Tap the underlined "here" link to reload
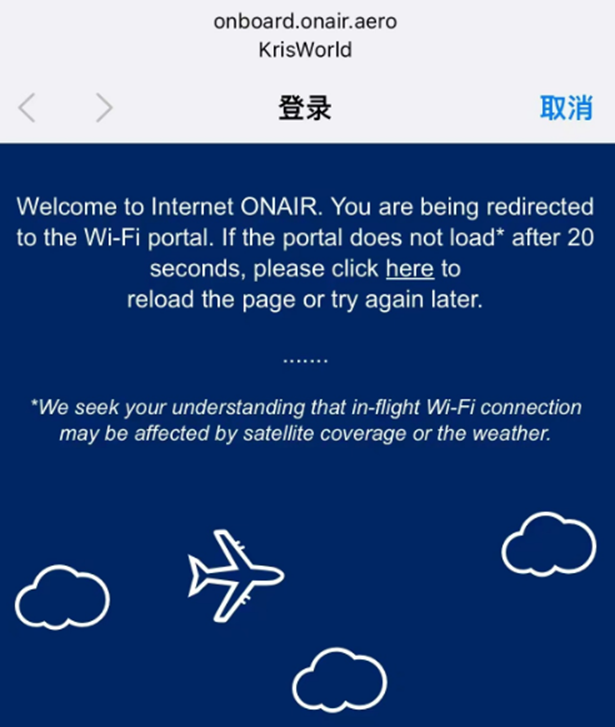The width and height of the screenshot is (615, 727). coord(409,269)
